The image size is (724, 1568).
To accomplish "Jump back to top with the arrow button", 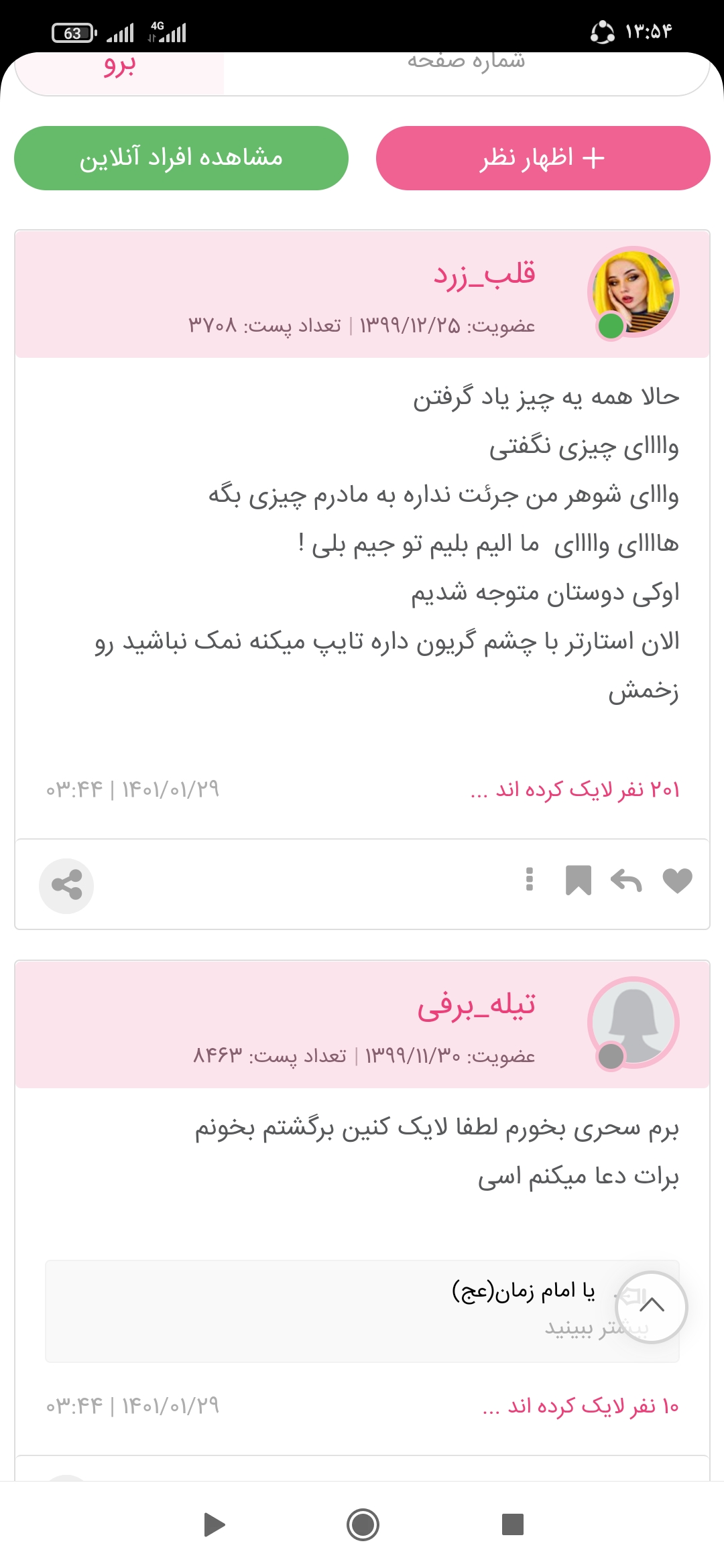I will click(x=652, y=1307).
